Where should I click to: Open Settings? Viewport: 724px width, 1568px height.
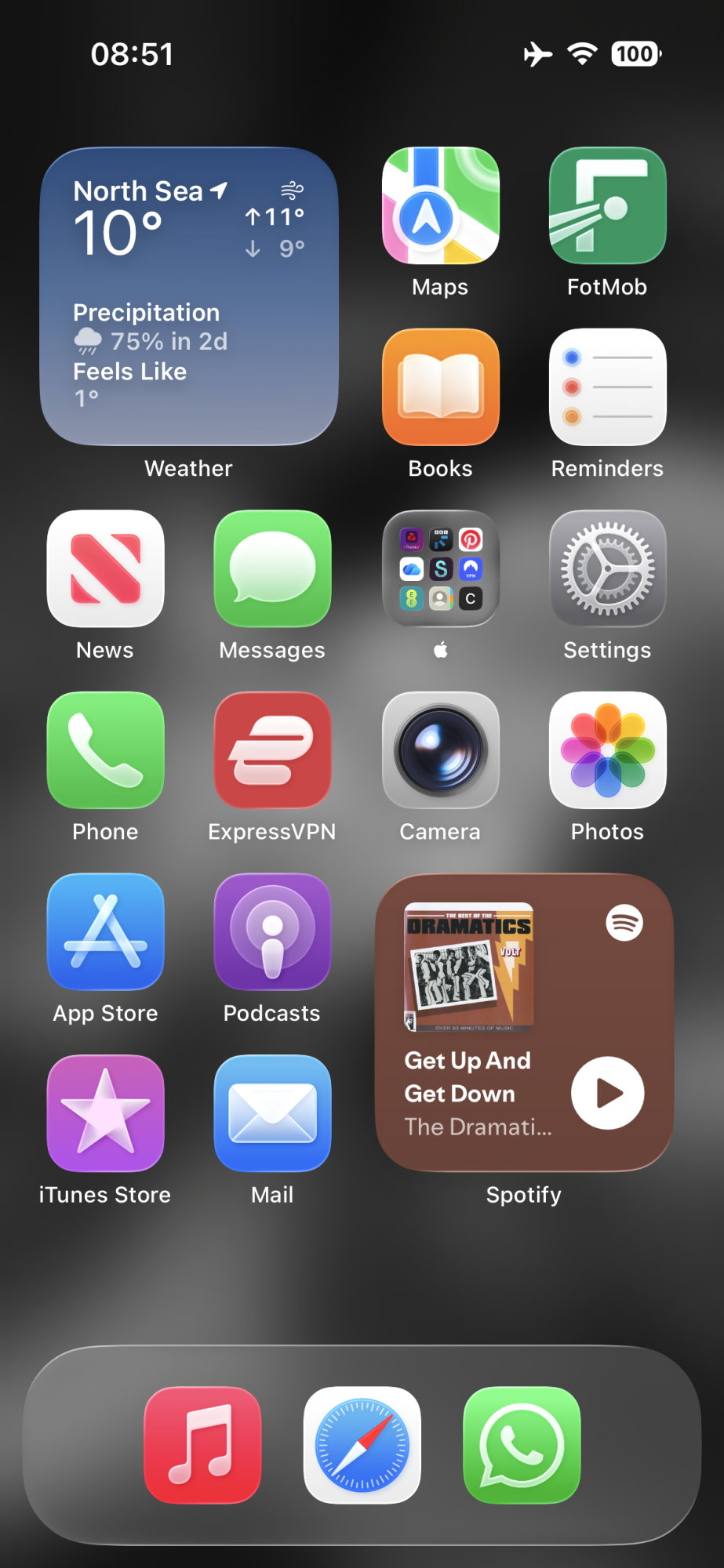click(607, 568)
